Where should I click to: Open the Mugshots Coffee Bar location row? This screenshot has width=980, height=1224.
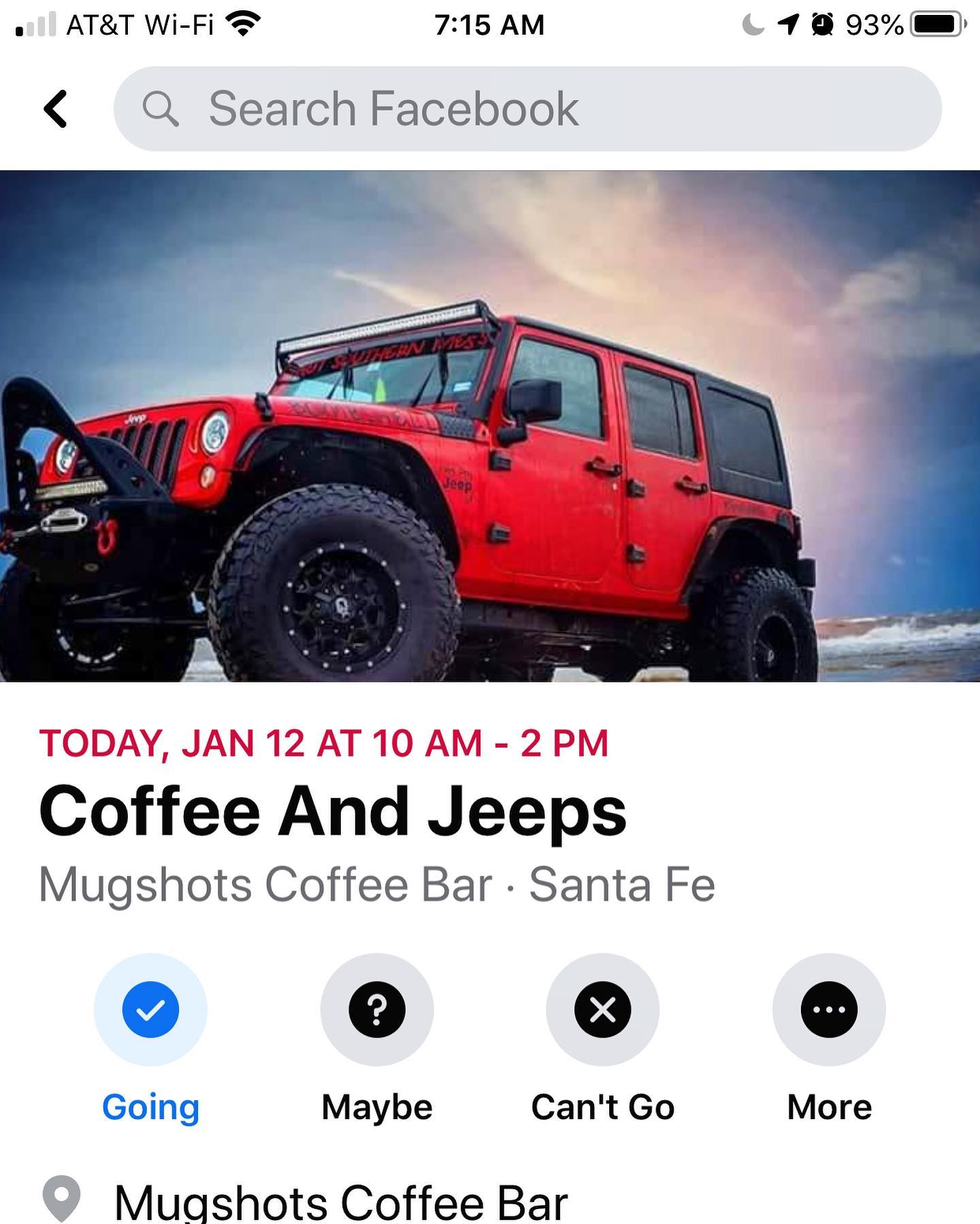[x=340, y=1202]
